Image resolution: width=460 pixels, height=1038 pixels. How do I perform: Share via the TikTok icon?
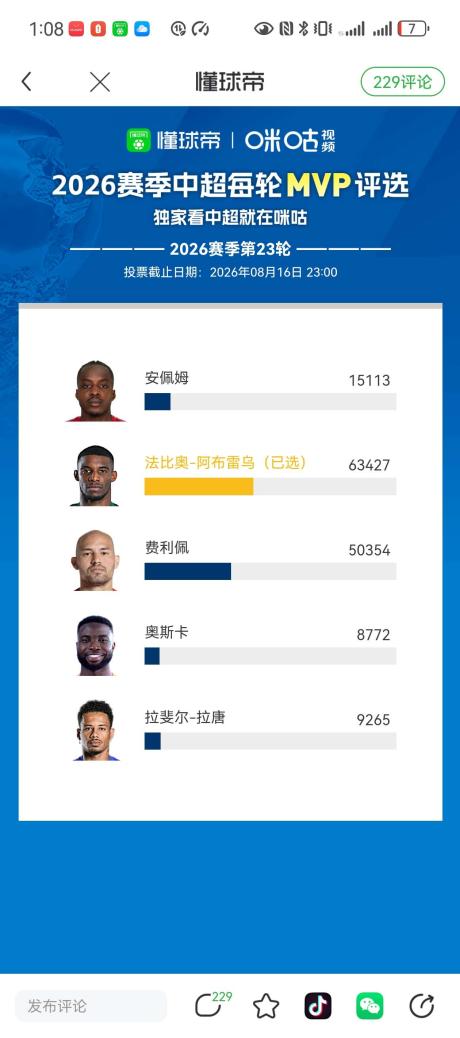pos(318,1006)
